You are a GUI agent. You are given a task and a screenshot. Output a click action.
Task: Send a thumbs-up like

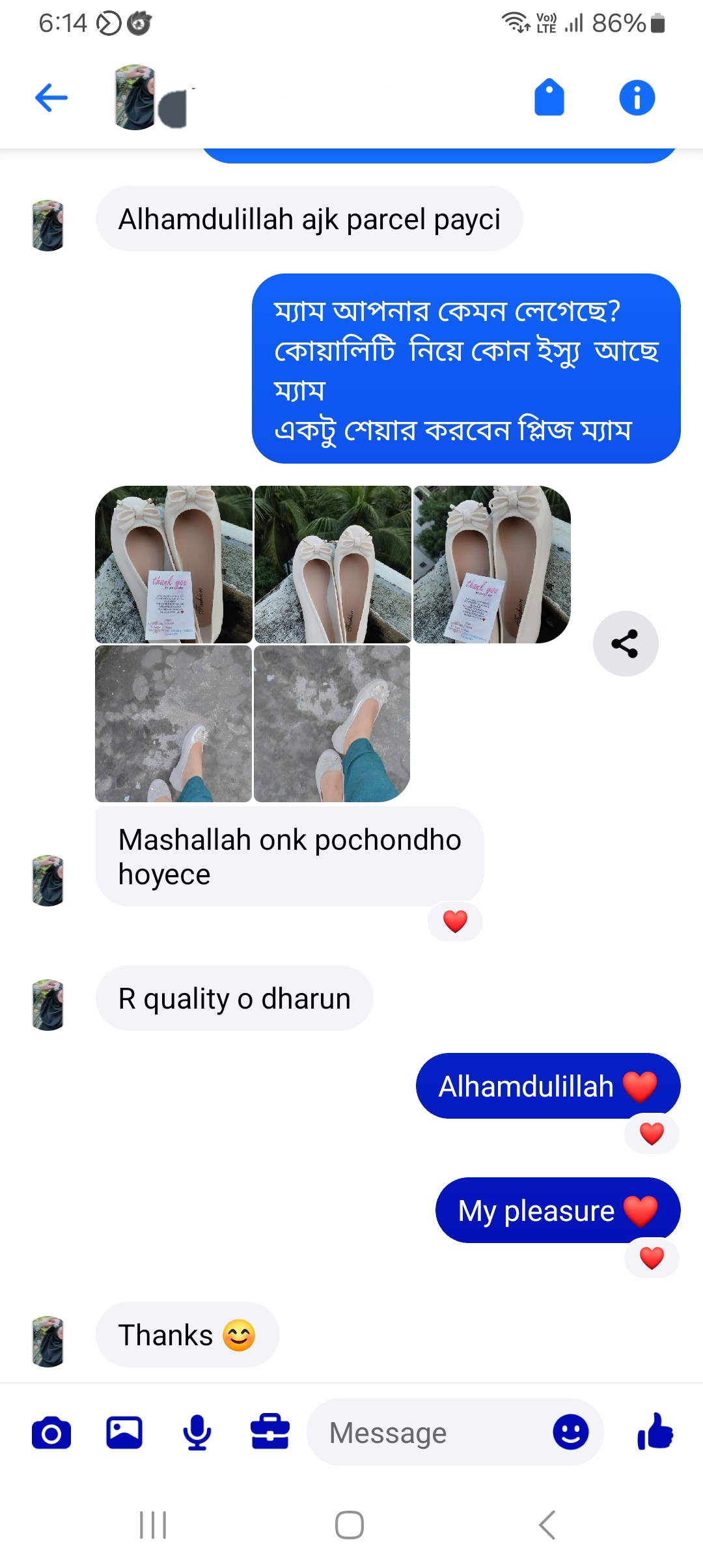(655, 1431)
